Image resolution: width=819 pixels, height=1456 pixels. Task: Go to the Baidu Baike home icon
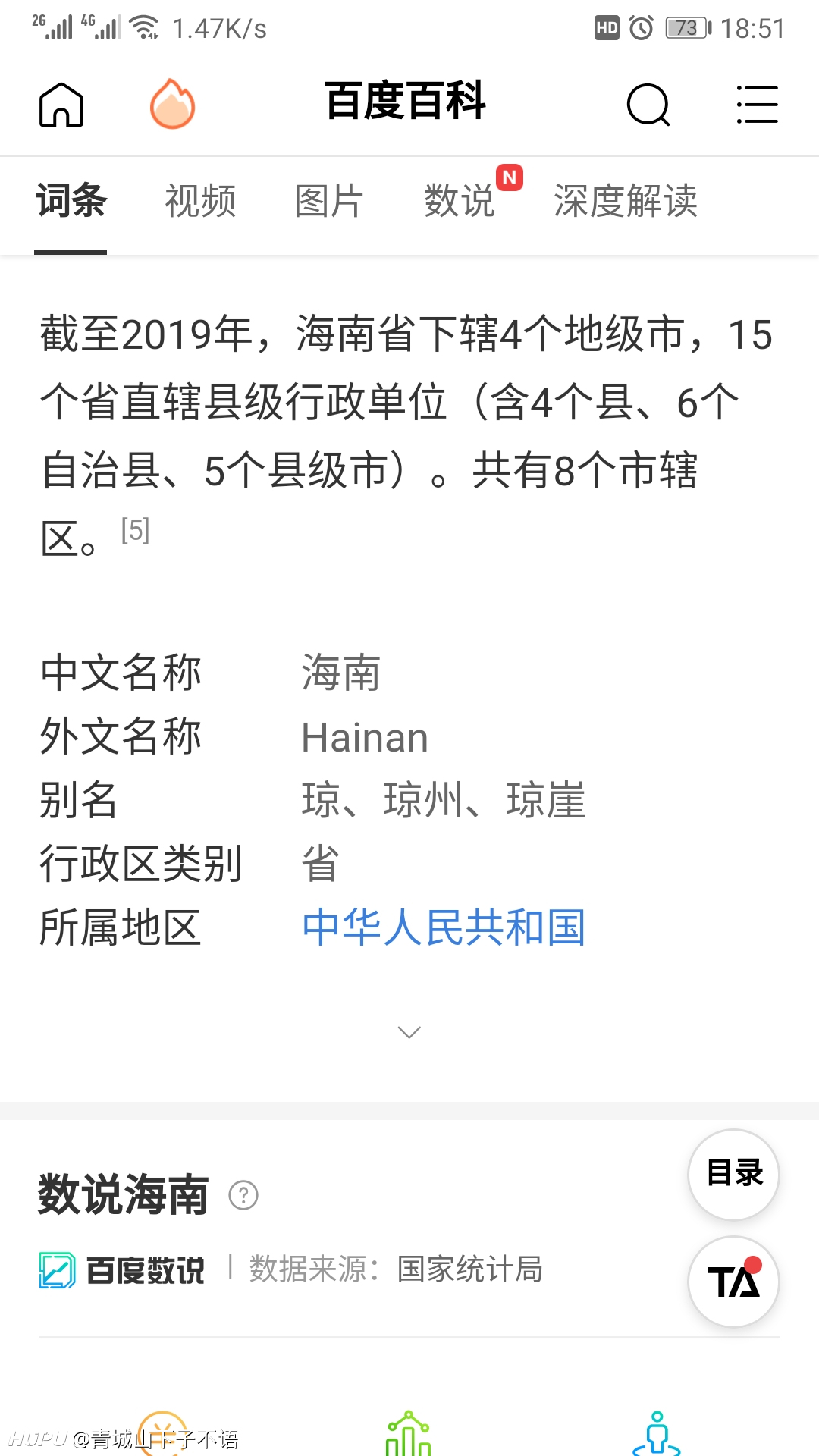61,104
